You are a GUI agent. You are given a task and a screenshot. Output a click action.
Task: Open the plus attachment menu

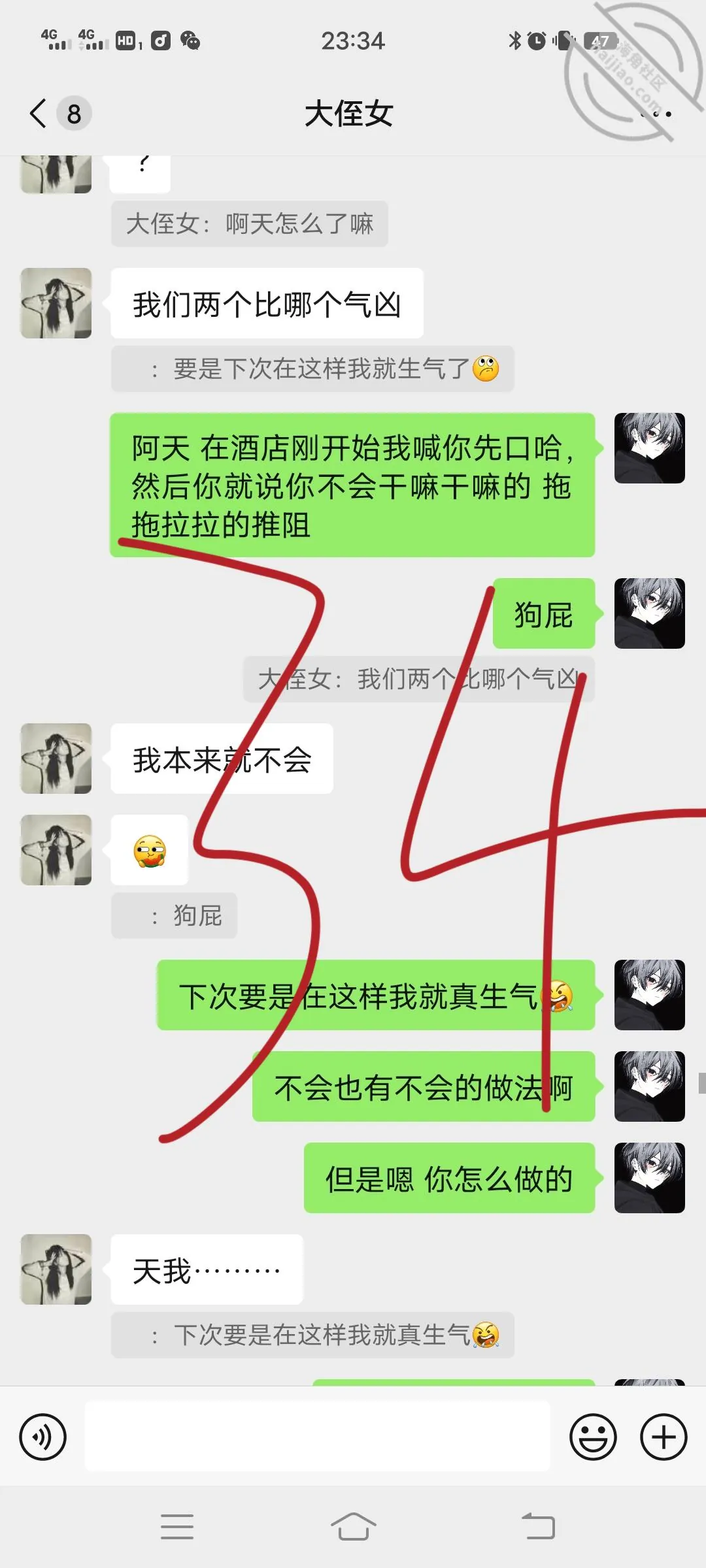[x=664, y=1437]
